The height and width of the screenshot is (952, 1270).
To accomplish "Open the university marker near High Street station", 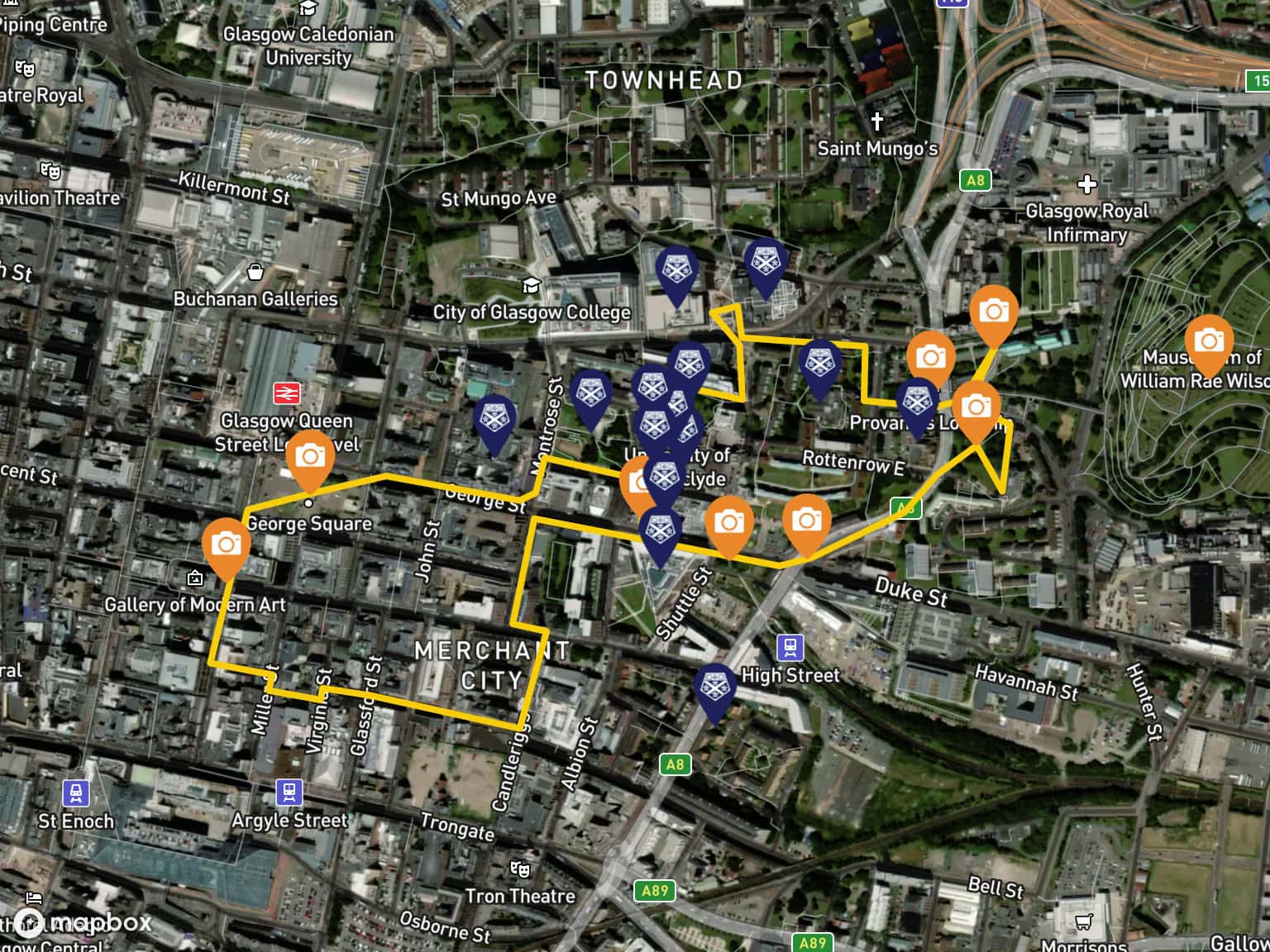I will click(x=715, y=688).
